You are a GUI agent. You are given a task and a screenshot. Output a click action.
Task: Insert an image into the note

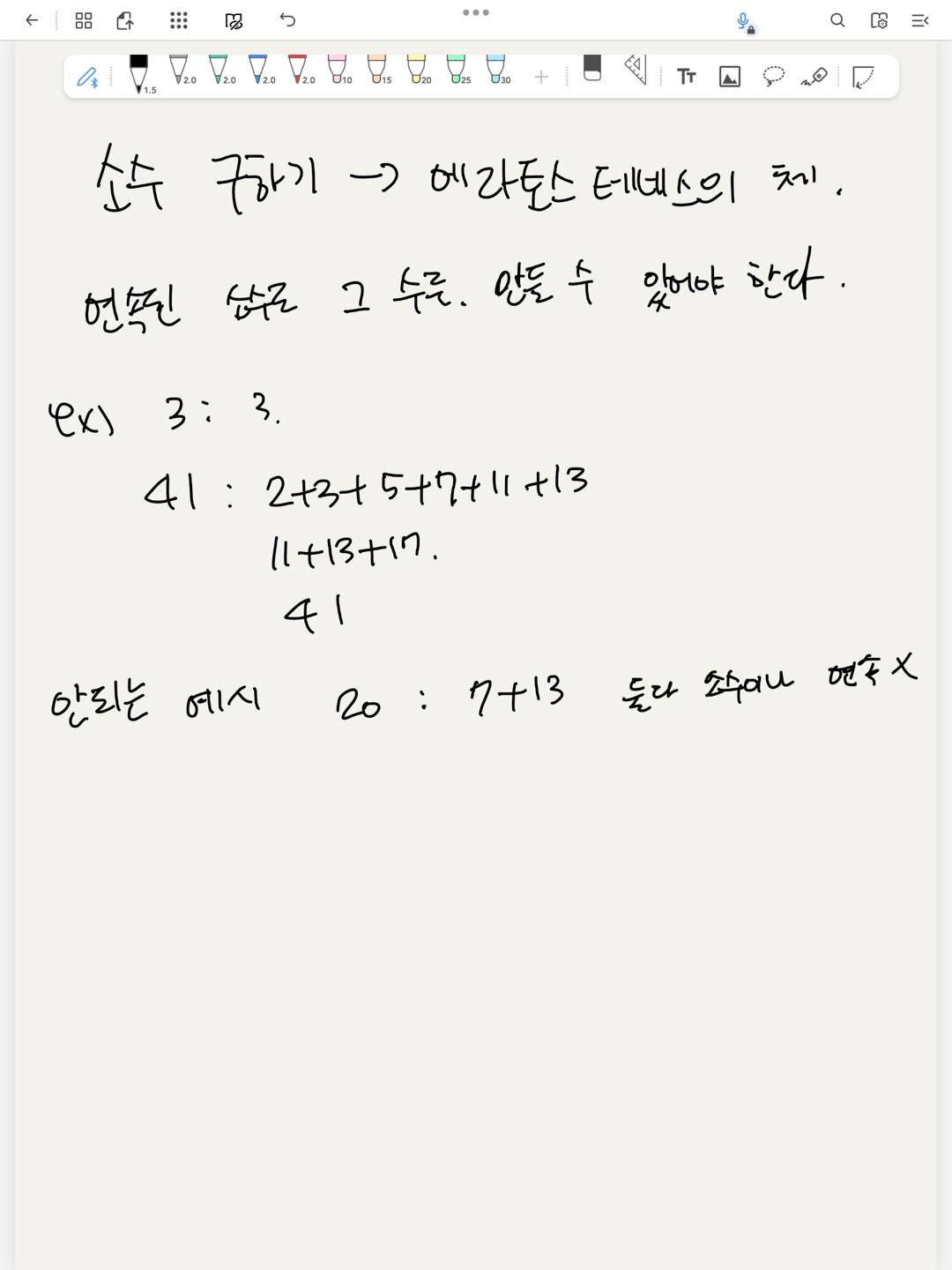[730, 77]
